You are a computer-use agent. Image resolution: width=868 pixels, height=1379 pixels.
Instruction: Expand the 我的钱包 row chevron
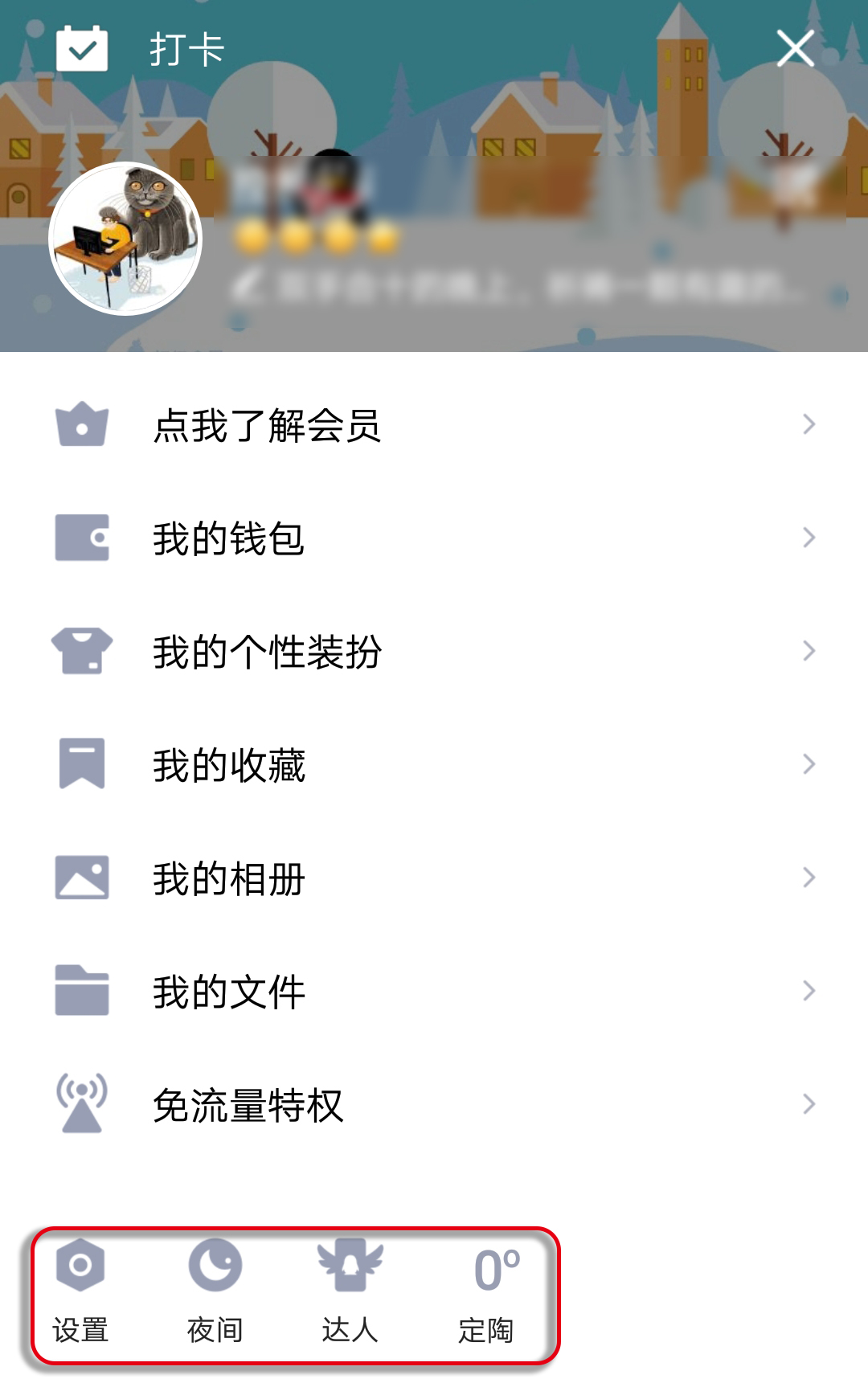tap(808, 539)
